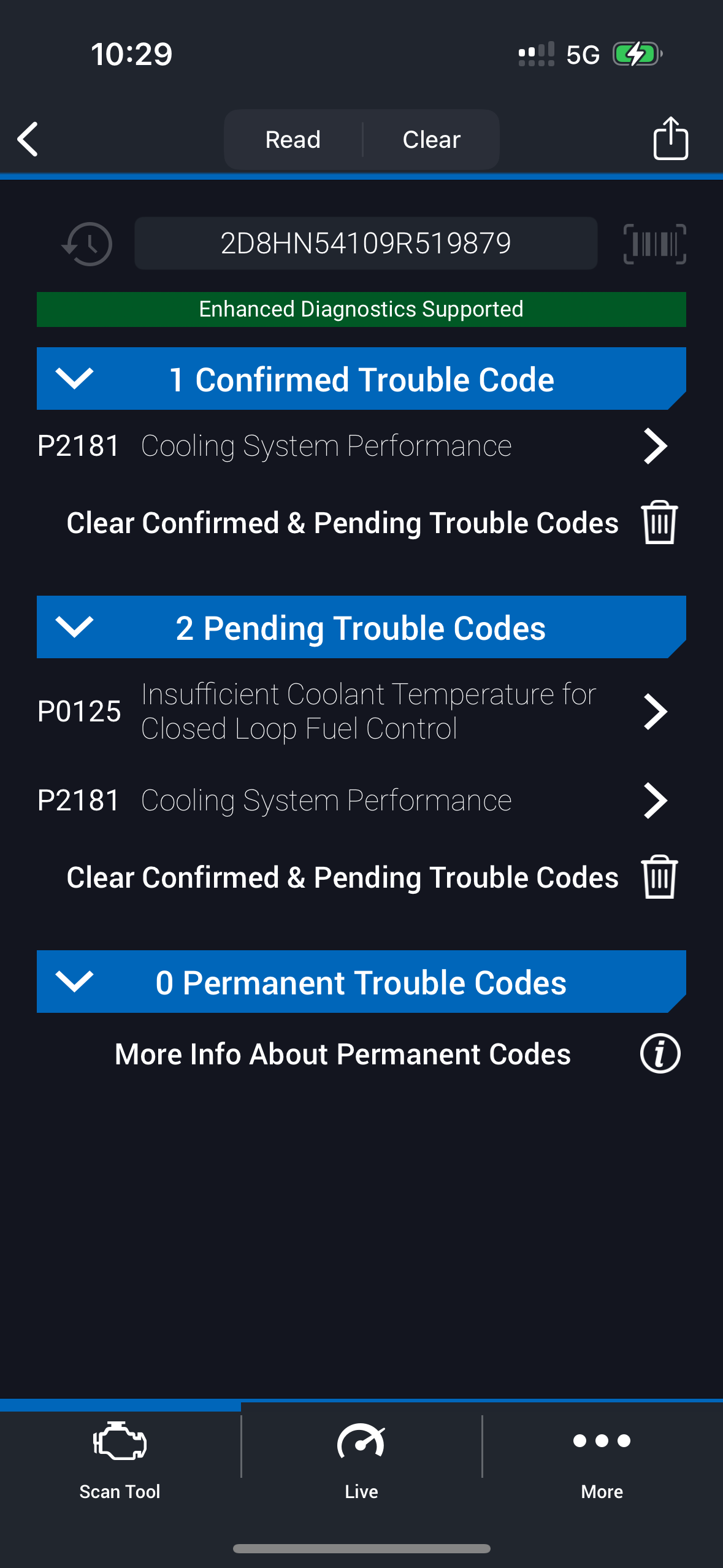723x1568 pixels.
Task: Open the More tab
Action: [602, 1460]
